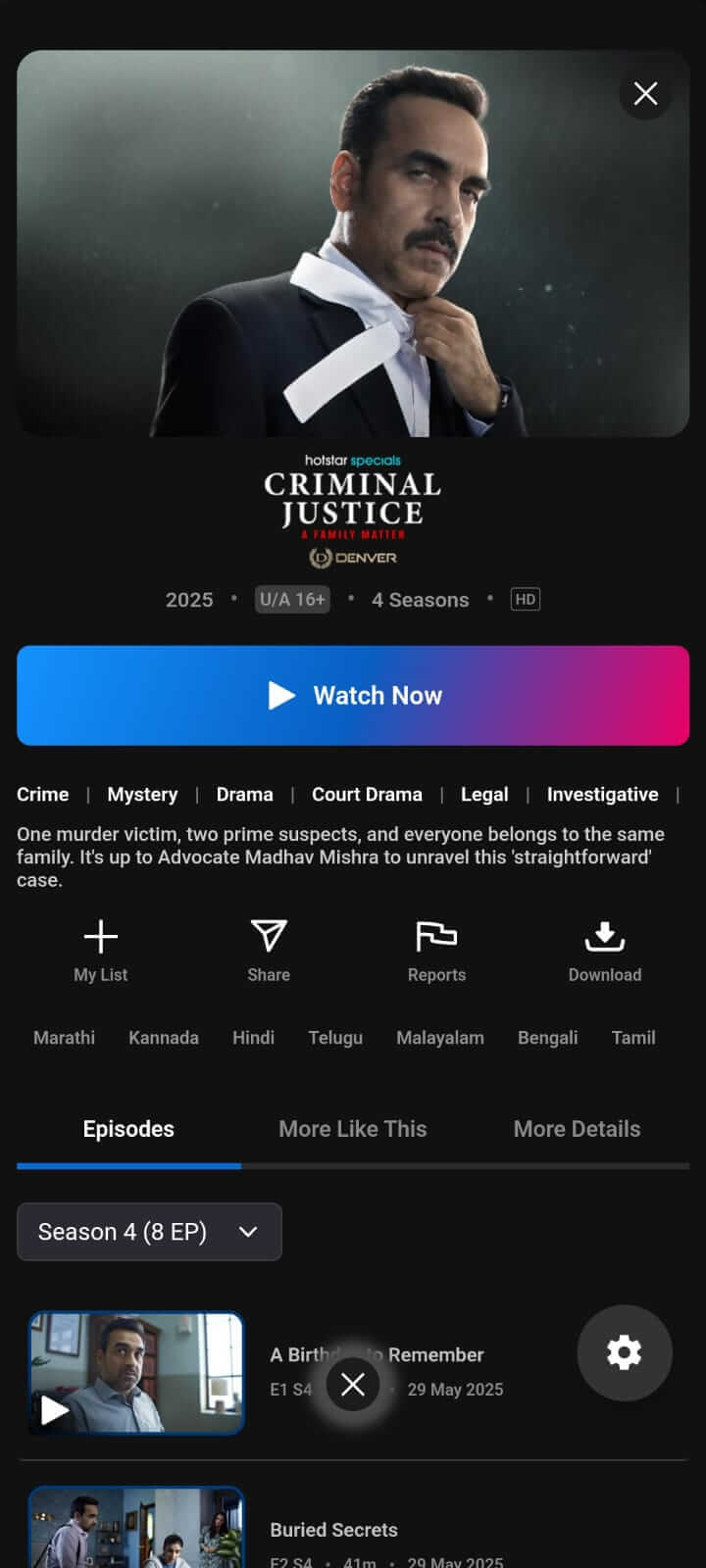Switch to the More Like This tab
The height and width of the screenshot is (1568, 706).
[353, 1129]
